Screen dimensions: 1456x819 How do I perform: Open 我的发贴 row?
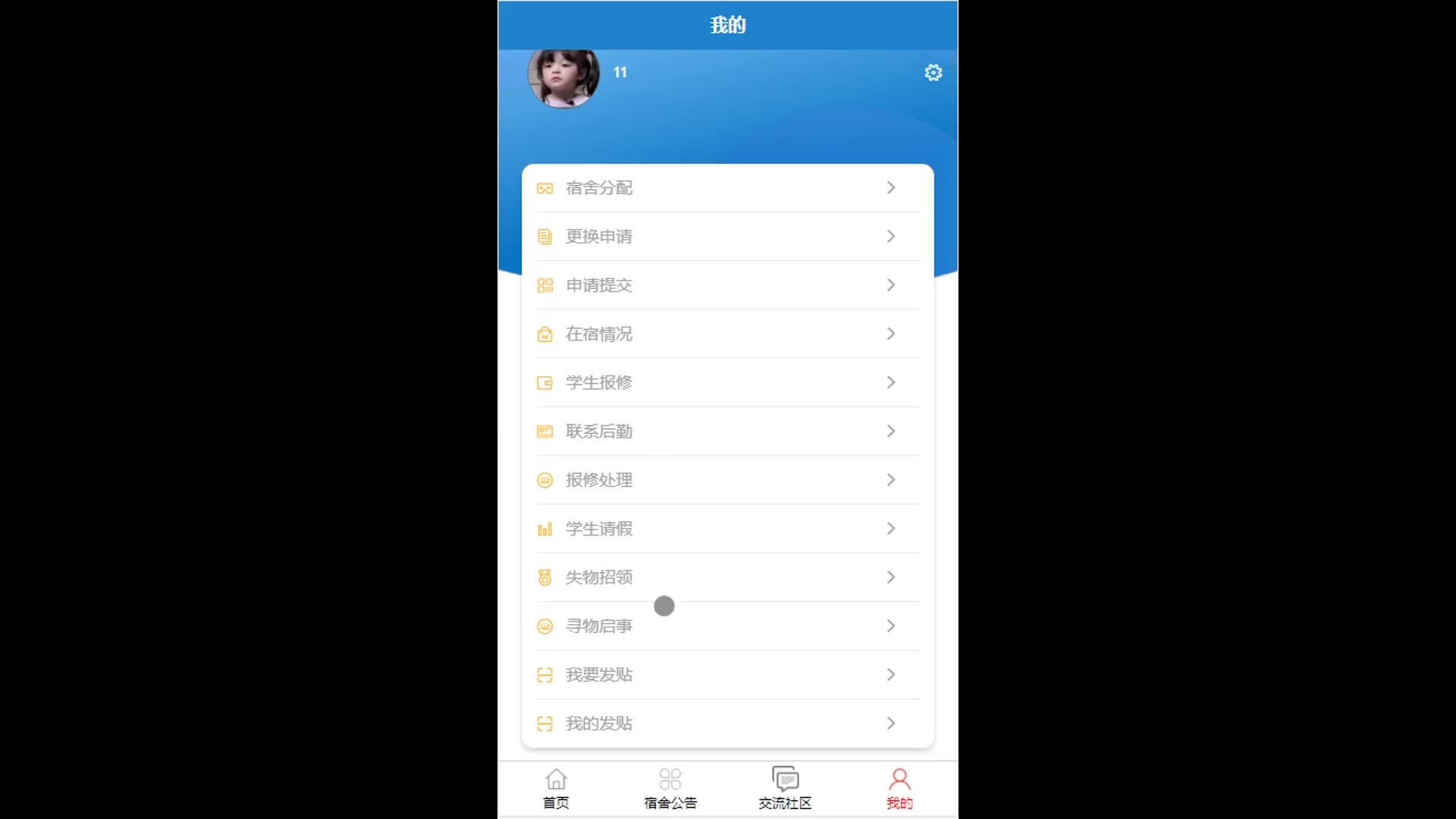(726, 723)
